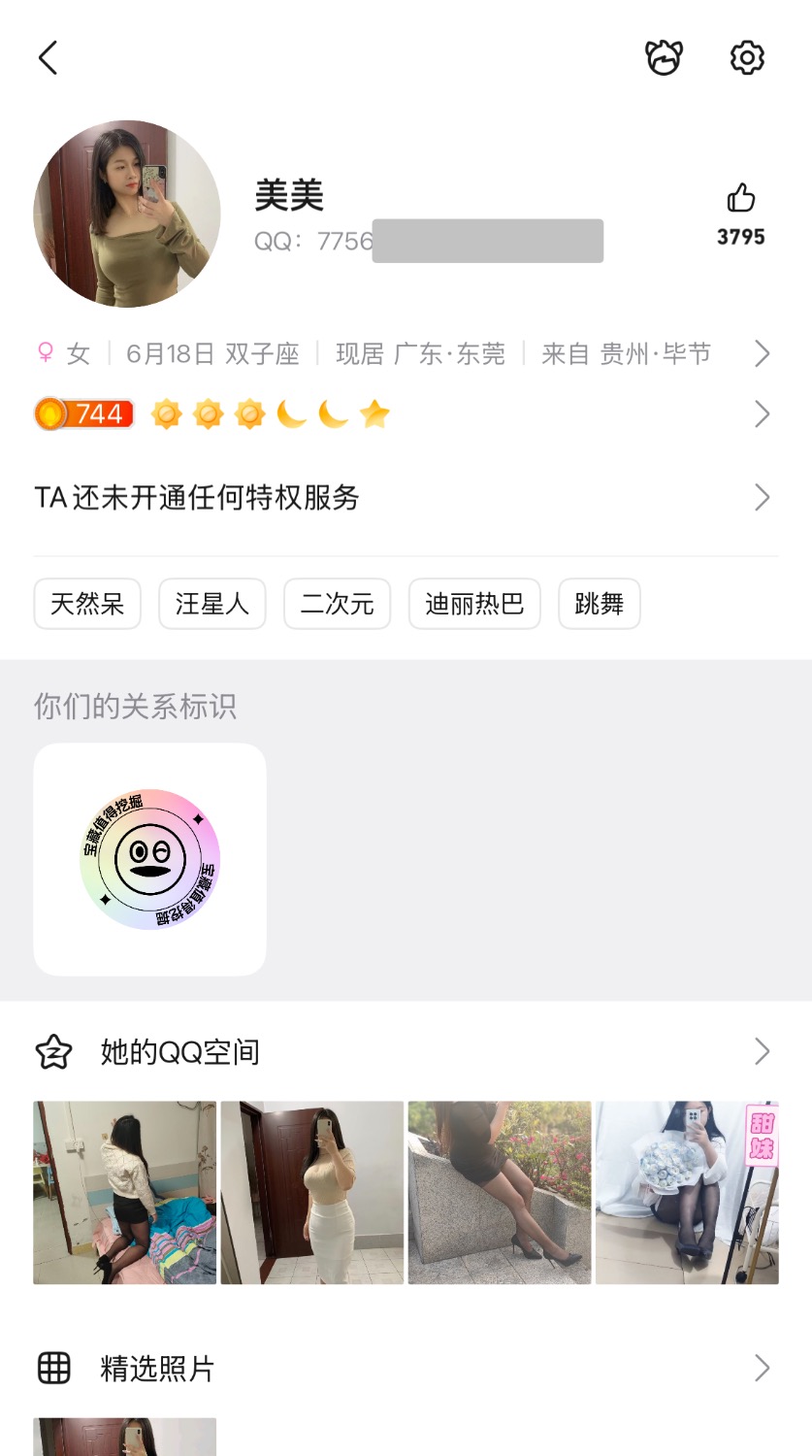Viewport: 812px width, 1456px height.
Task: Open the 宝藏值得挖掘 relationship badge card
Action: pos(150,859)
